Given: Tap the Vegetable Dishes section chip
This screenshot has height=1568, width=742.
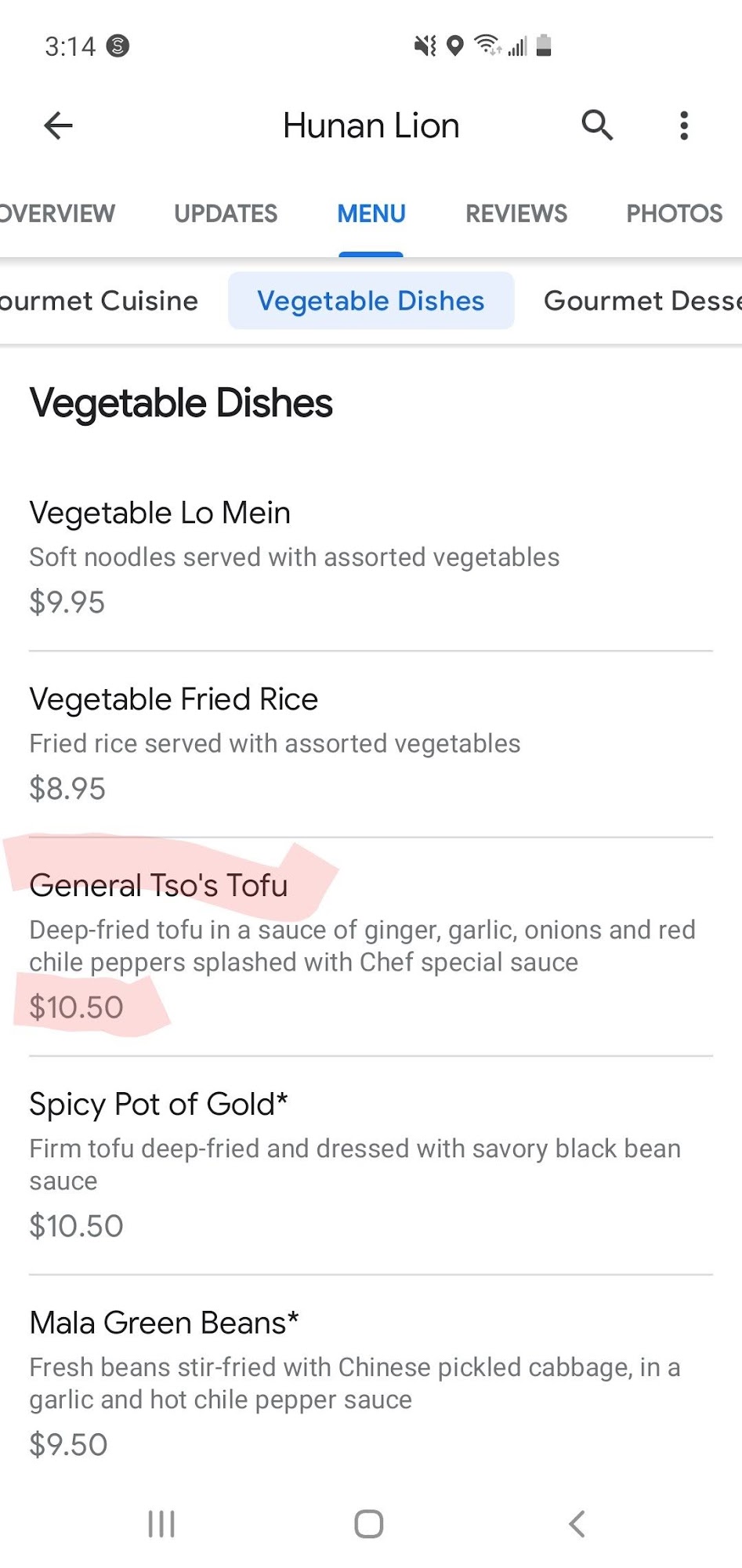Looking at the screenshot, I should 371,301.
